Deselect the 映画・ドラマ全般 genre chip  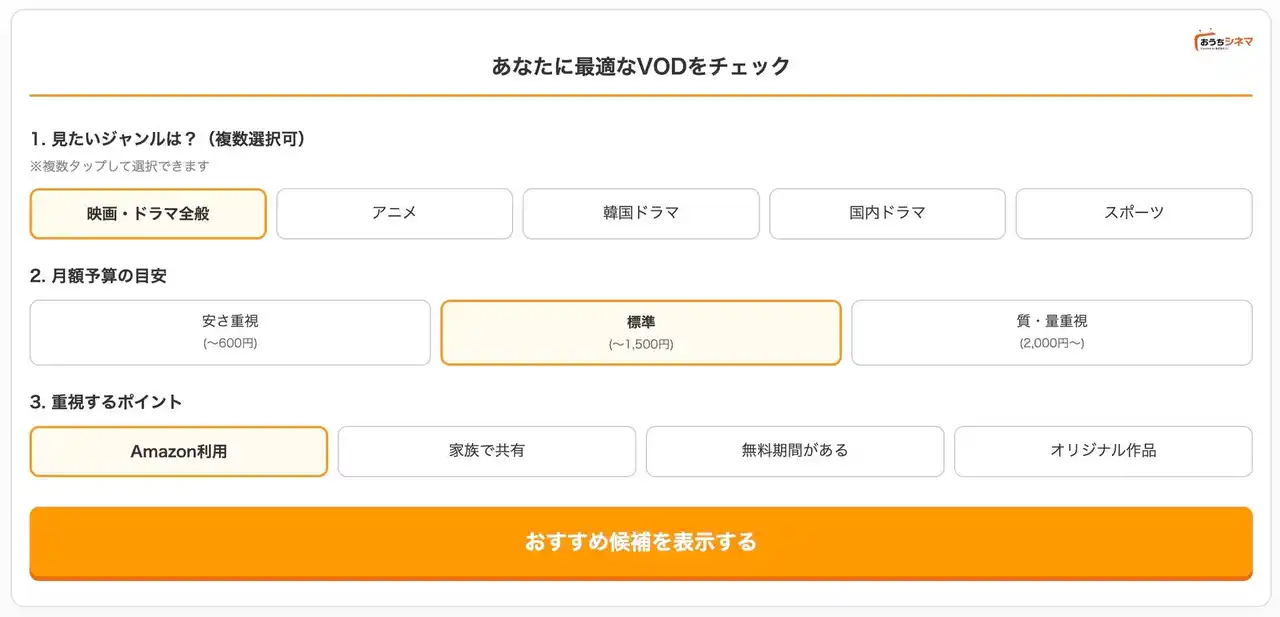[x=148, y=214]
